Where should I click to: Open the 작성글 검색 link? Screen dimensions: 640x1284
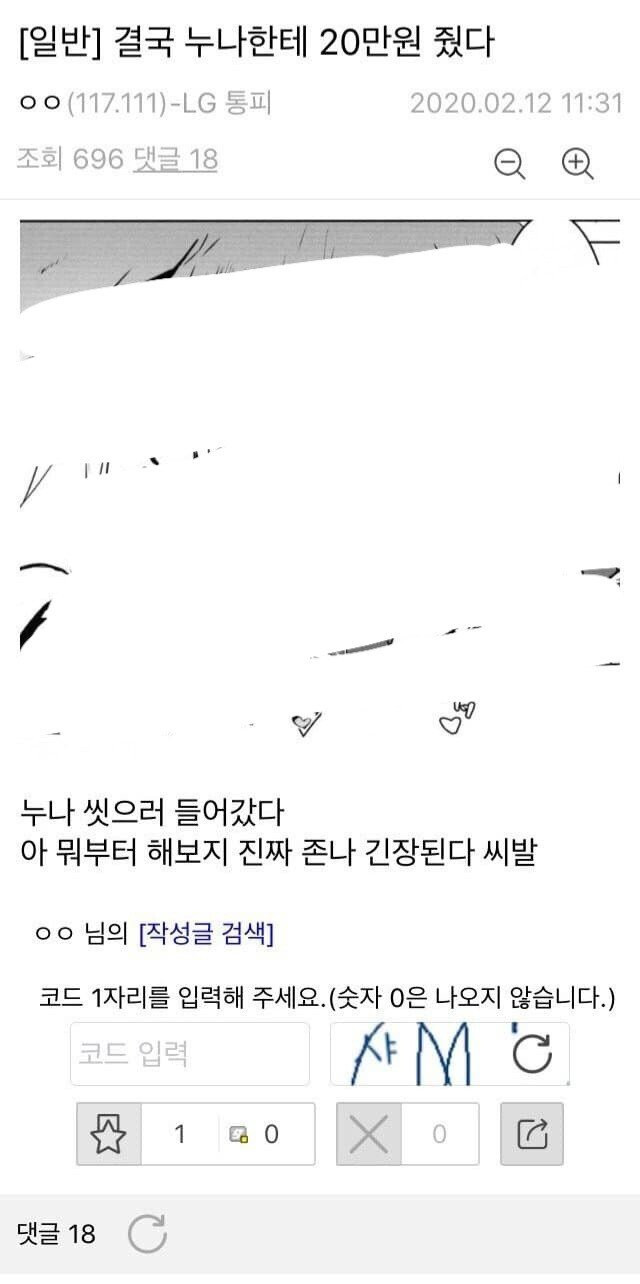[x=206, y=934]
